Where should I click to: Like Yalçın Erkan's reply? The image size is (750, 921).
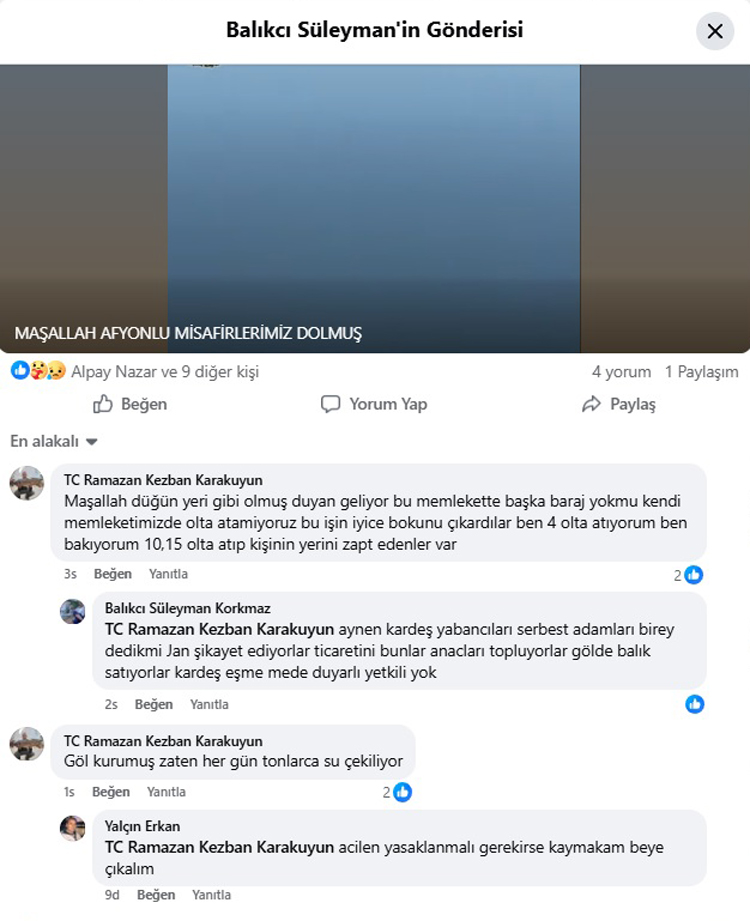pyautogui.click(x=155, y=895)
